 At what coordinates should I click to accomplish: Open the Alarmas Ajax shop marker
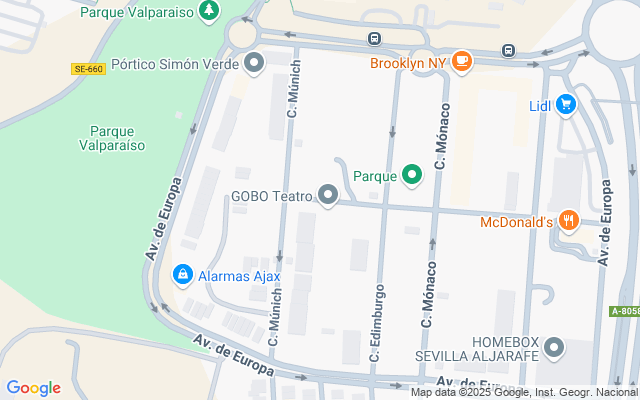point(182,275)
